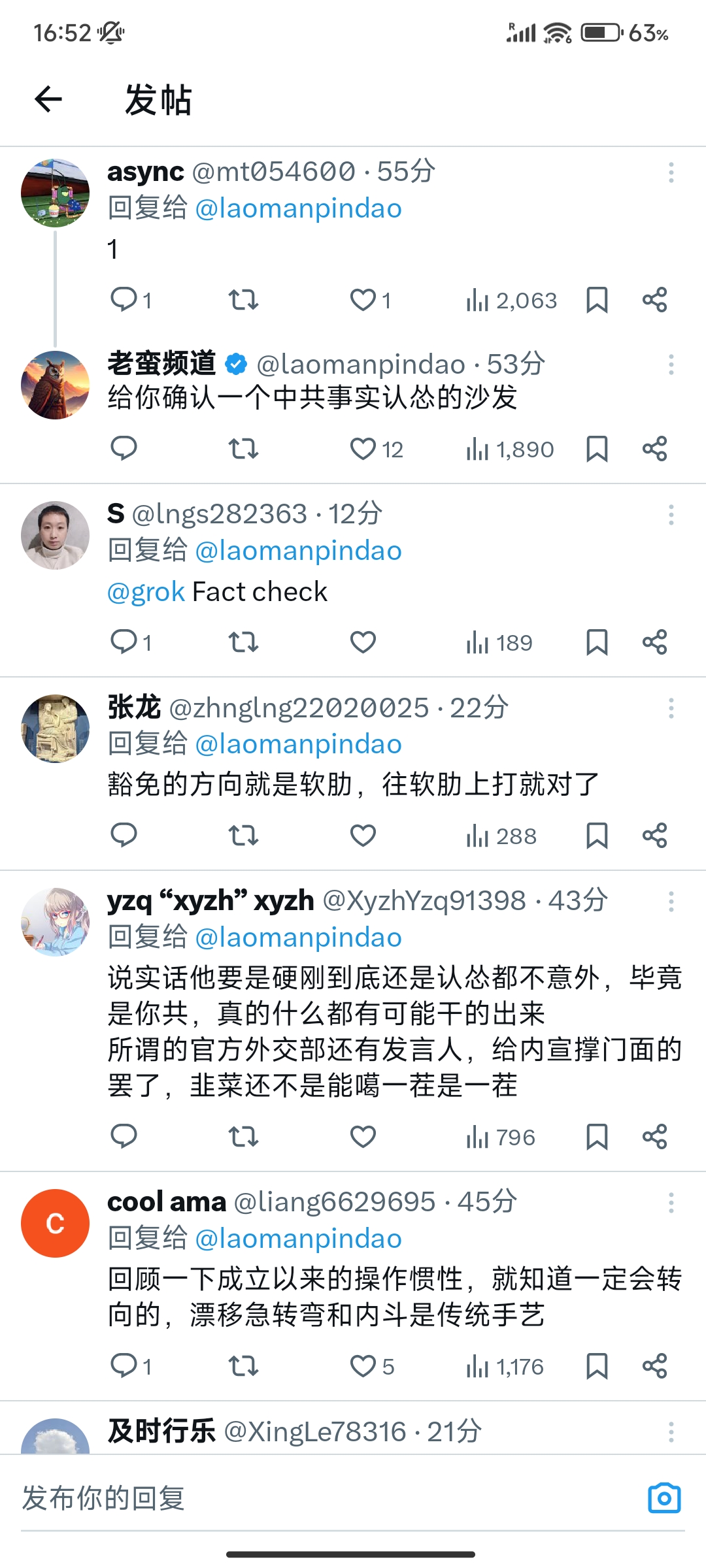Open overflow menu on async's reply
This screenshot has width=706, height=1568.
click(671, 172)
